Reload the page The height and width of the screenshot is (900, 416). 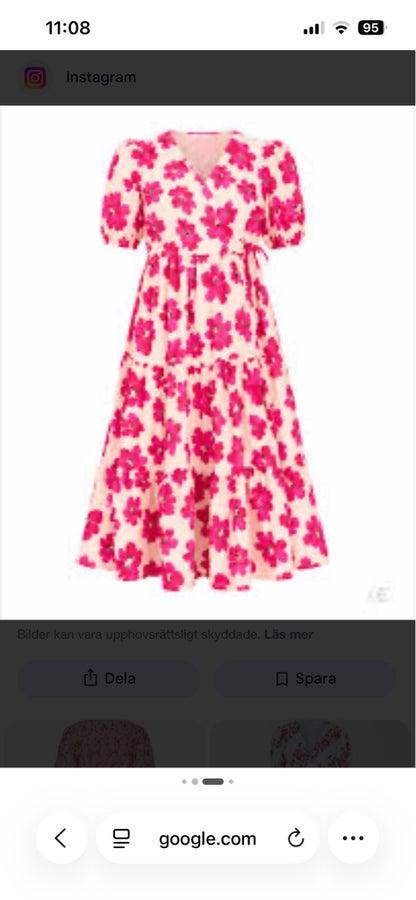tap(296, 839)
